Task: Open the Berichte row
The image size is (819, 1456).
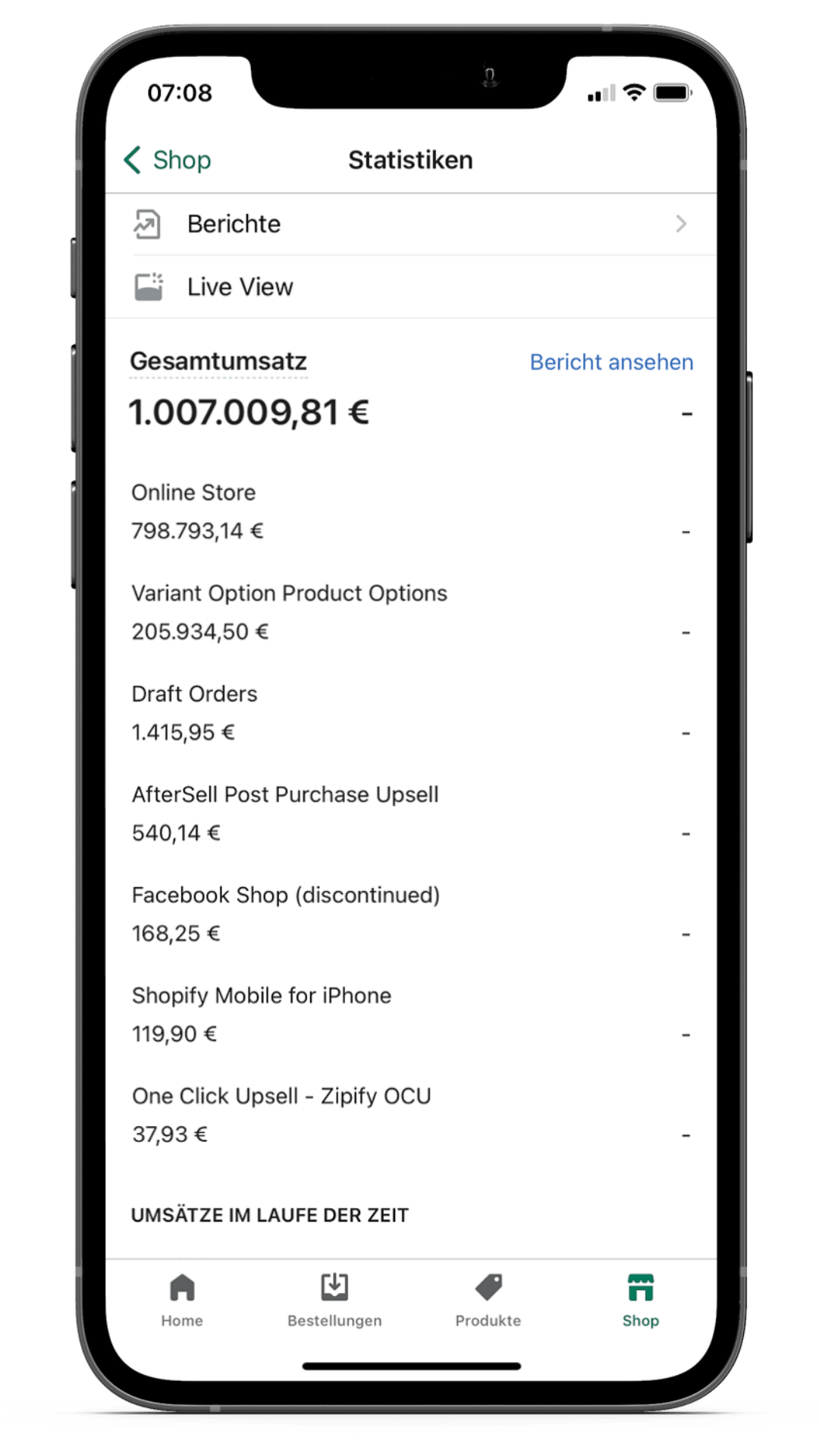Action: click(x=409, y=224)
